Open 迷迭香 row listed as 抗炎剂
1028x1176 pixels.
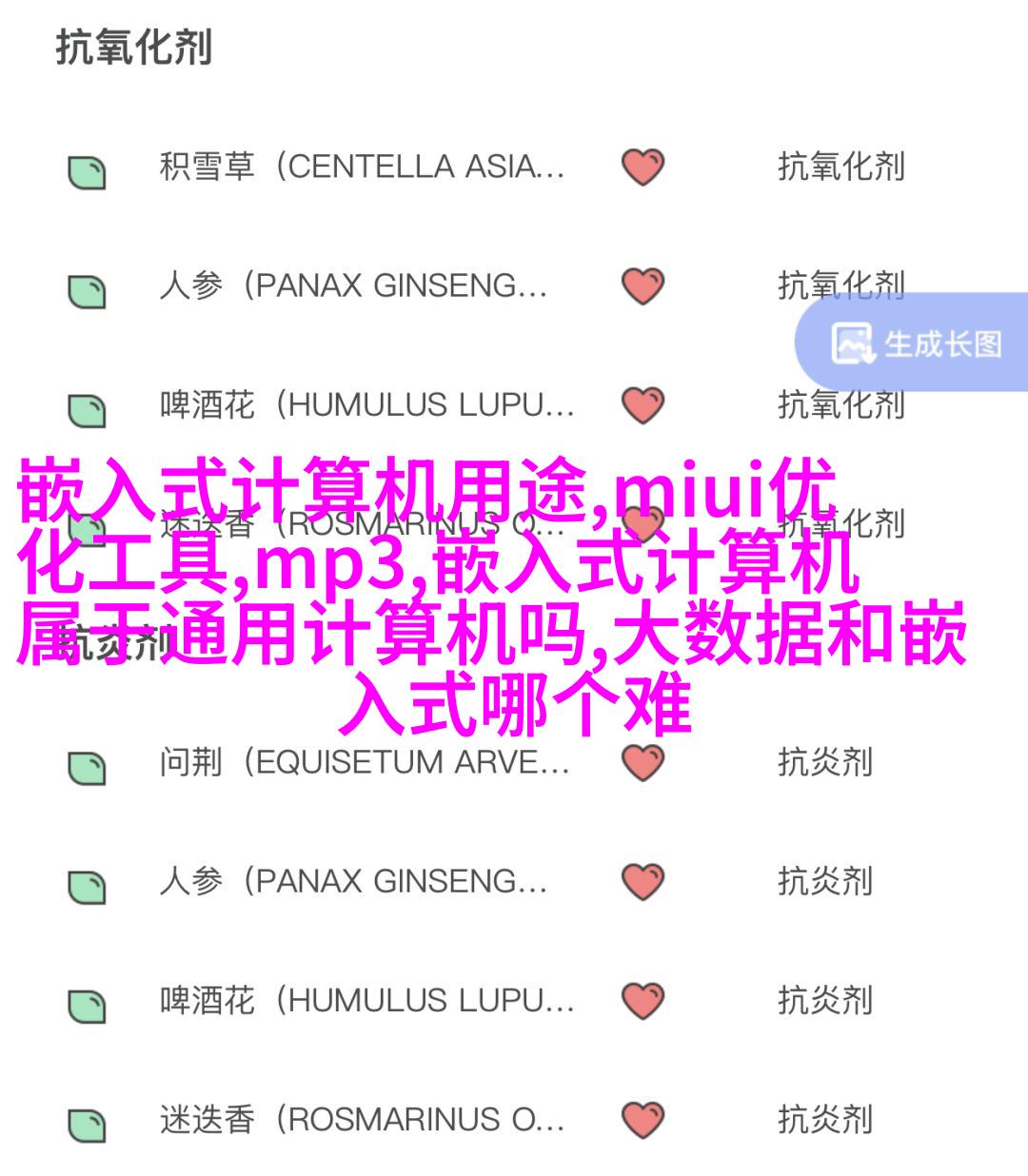[362, 1121]
